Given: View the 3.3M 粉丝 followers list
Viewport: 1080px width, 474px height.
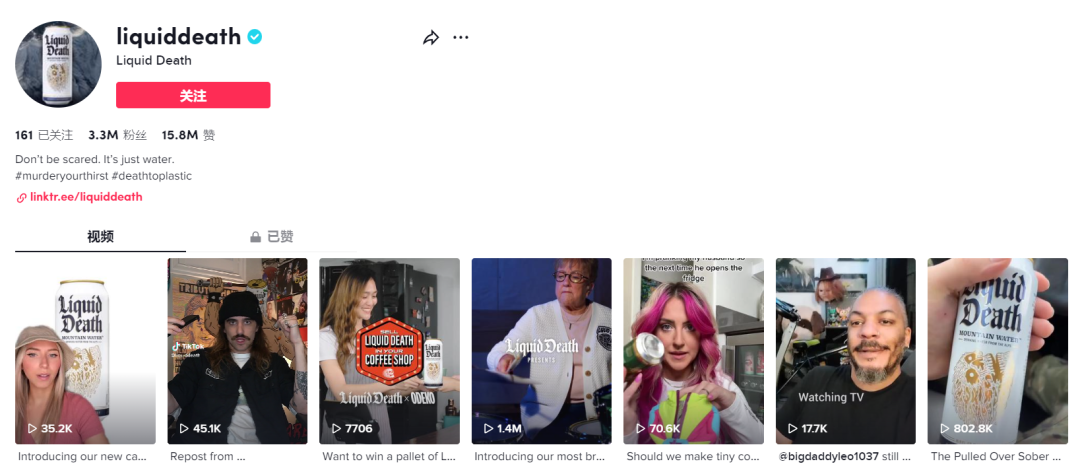Looking at the screenshot, I should coord(117,135).
